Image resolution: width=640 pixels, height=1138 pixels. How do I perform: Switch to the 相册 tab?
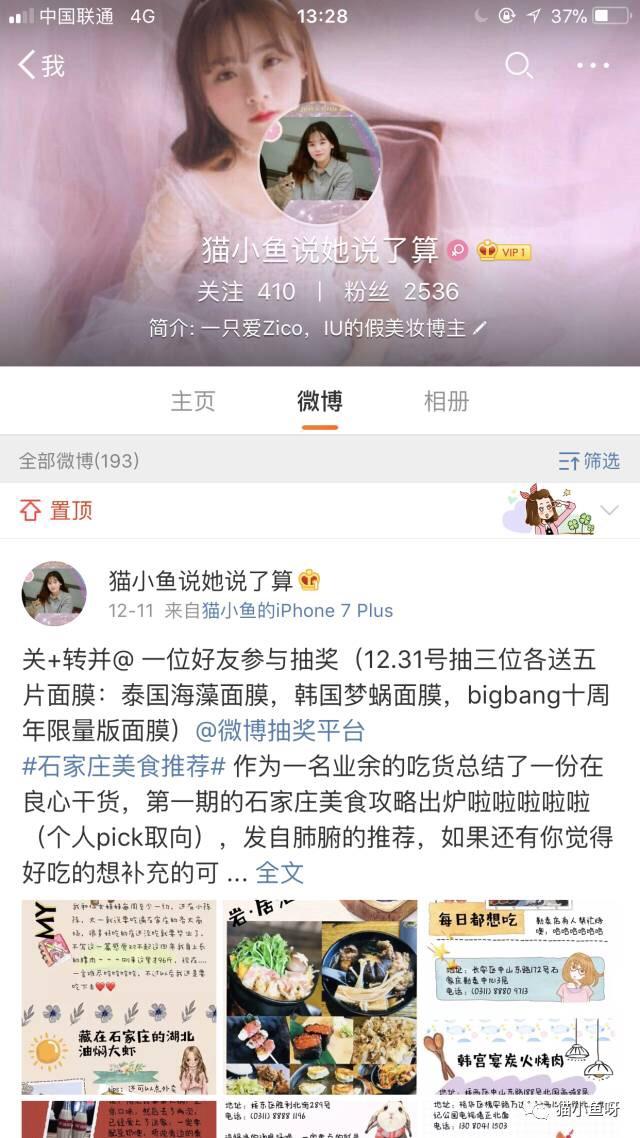pos(446,401)
